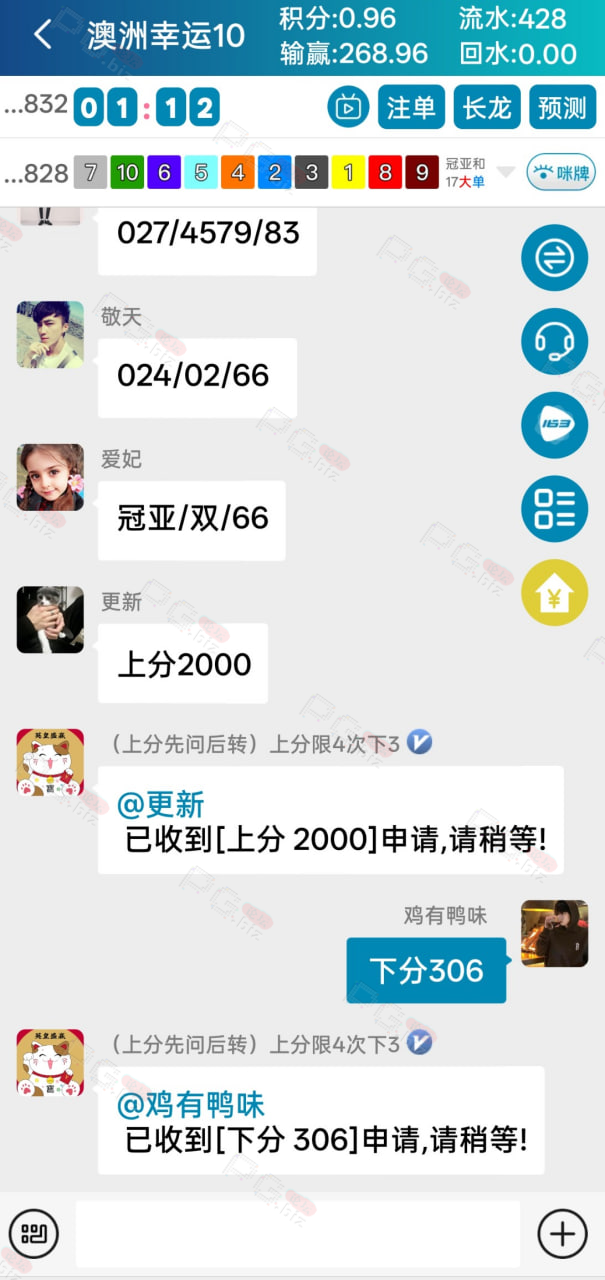
Task: Open the plus attachments button
Action: (x=562, y=1234)
